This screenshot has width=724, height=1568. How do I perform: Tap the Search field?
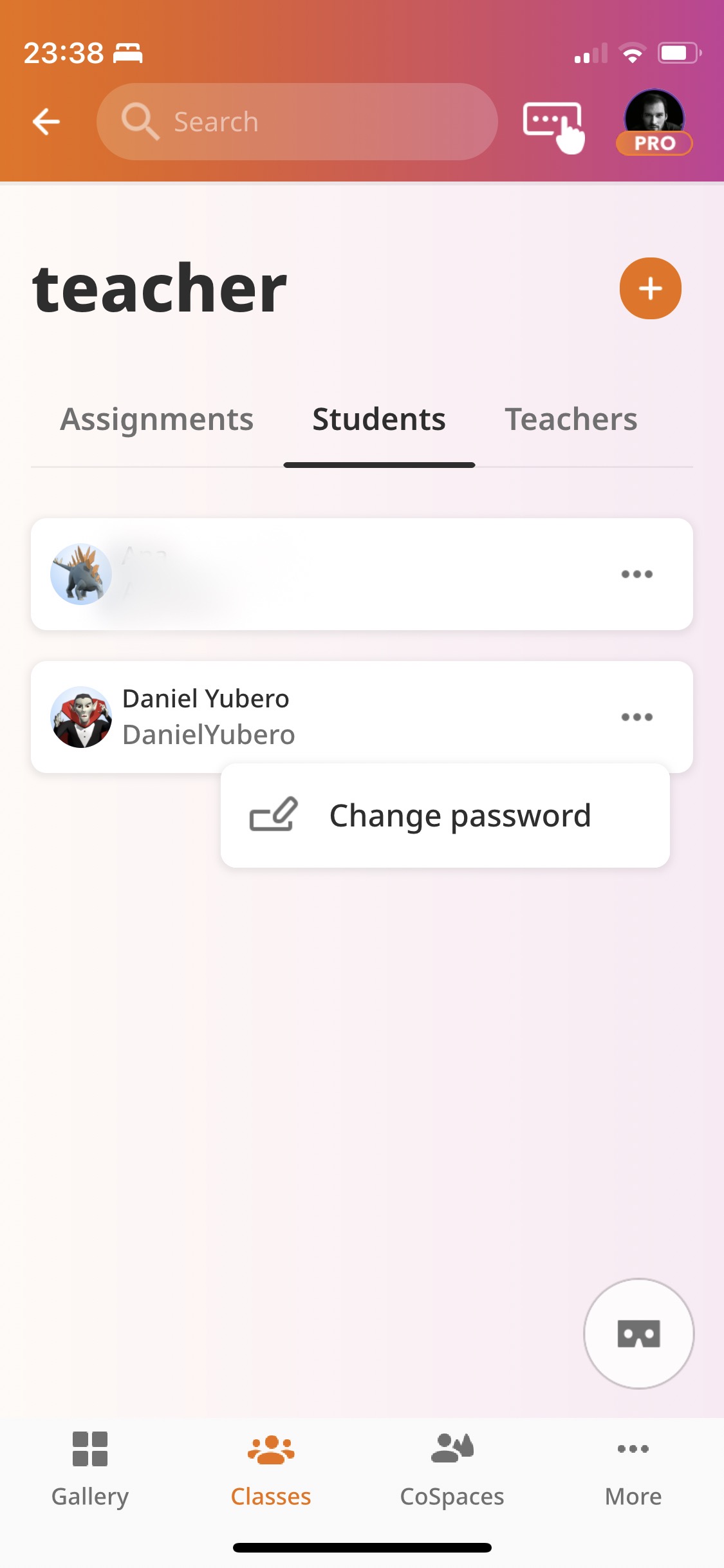[297, 122]
